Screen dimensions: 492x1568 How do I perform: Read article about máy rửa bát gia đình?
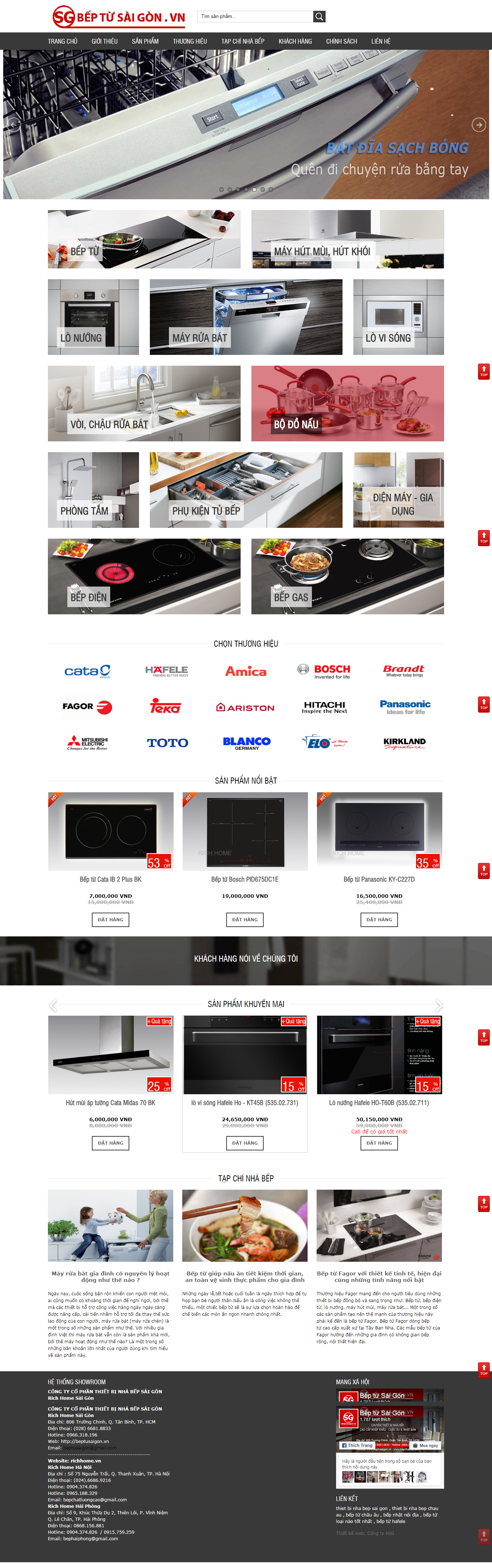[x=110, y=1277]
